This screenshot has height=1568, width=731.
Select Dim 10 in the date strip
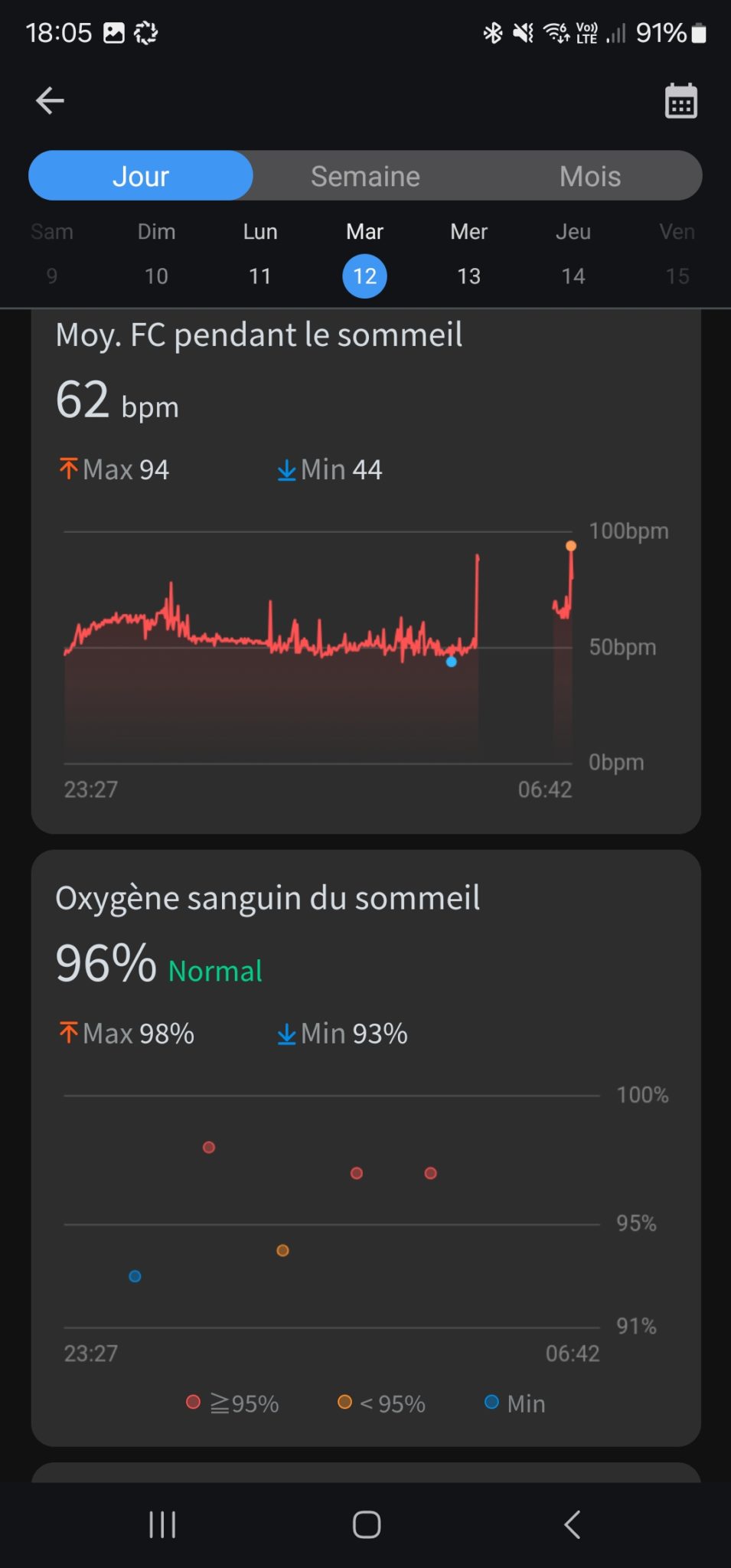(156, 254)
